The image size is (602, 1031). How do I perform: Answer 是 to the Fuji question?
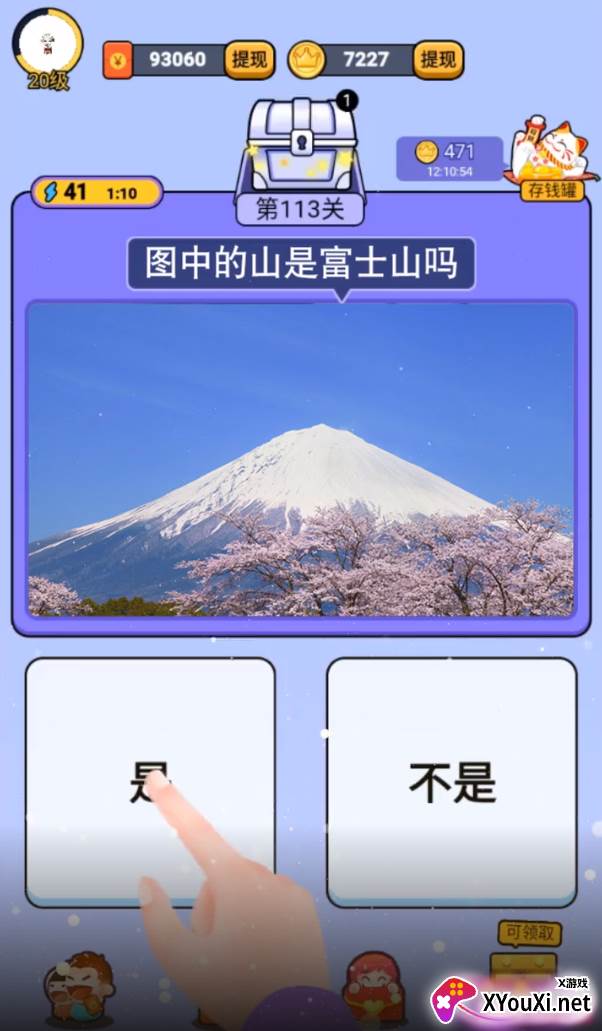coord(150,782)
